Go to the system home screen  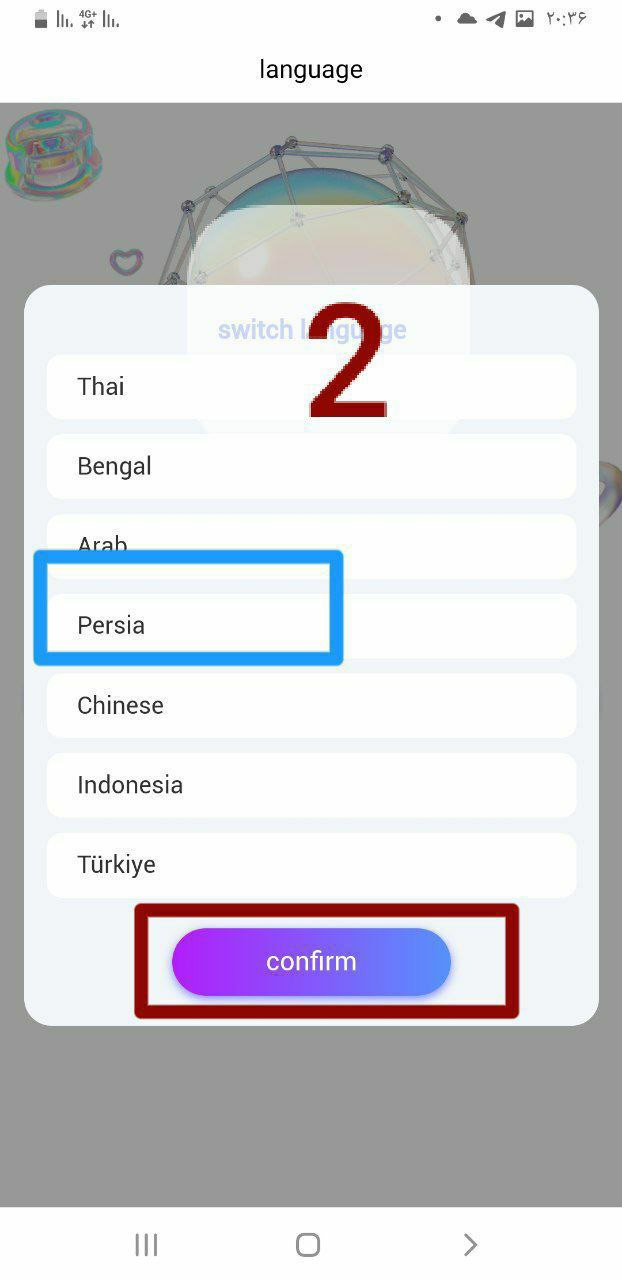click(308, 1244)
